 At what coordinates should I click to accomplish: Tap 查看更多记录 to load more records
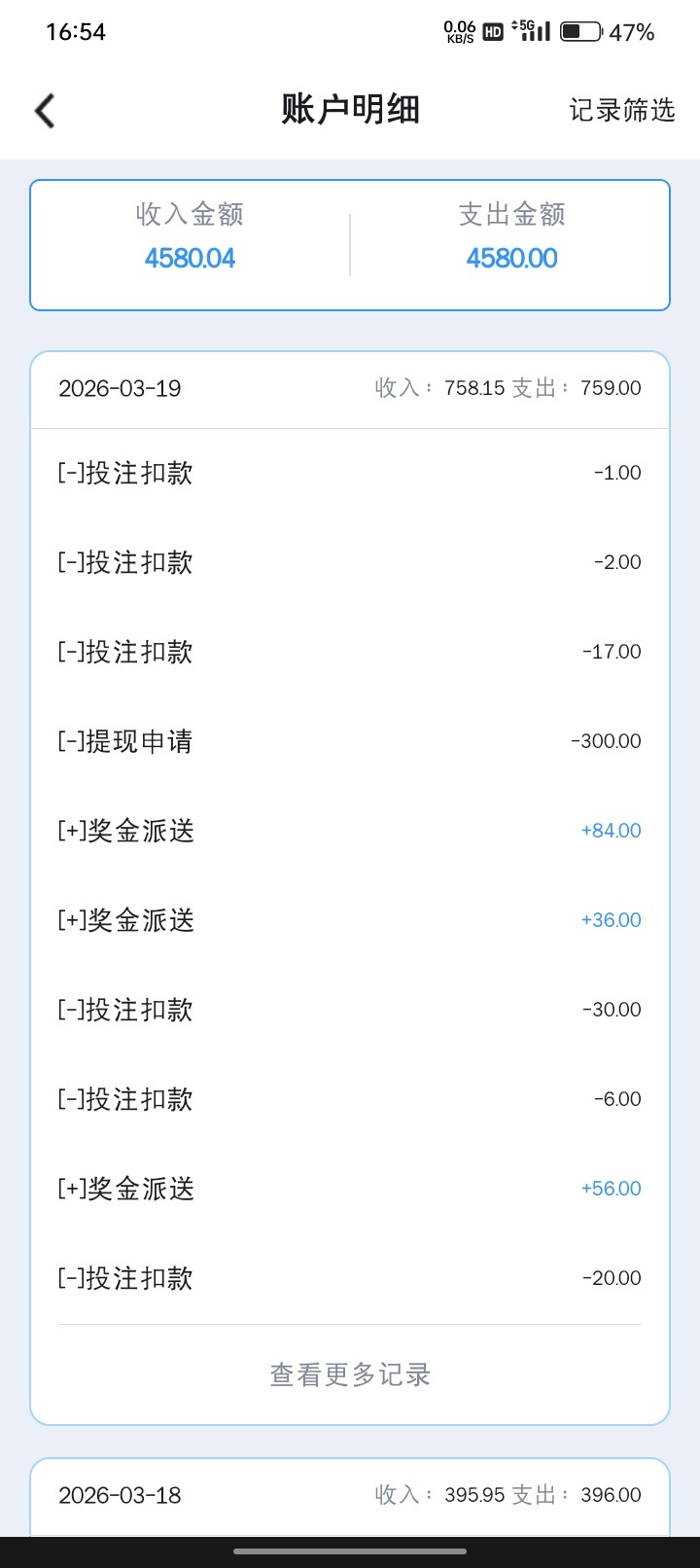point(349,1374)
